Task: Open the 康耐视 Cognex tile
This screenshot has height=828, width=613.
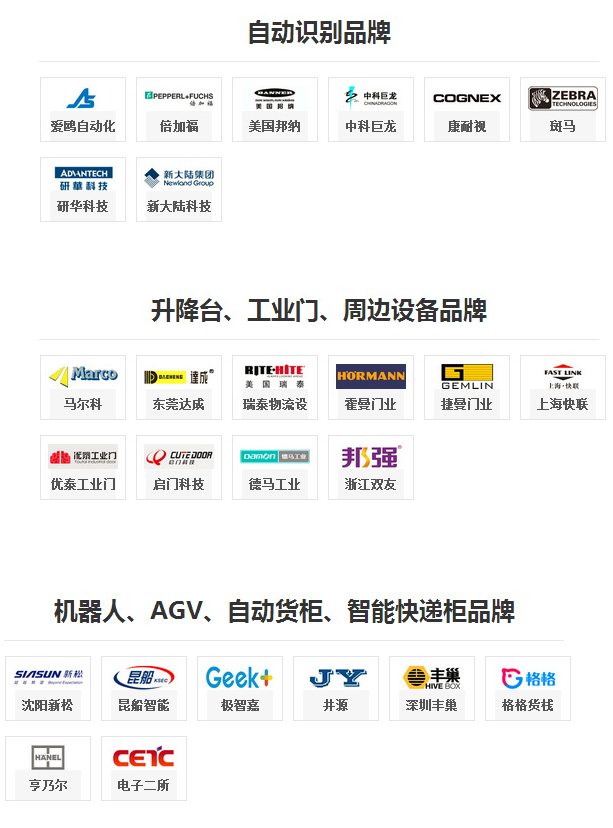Action: [x=467, y=110]
